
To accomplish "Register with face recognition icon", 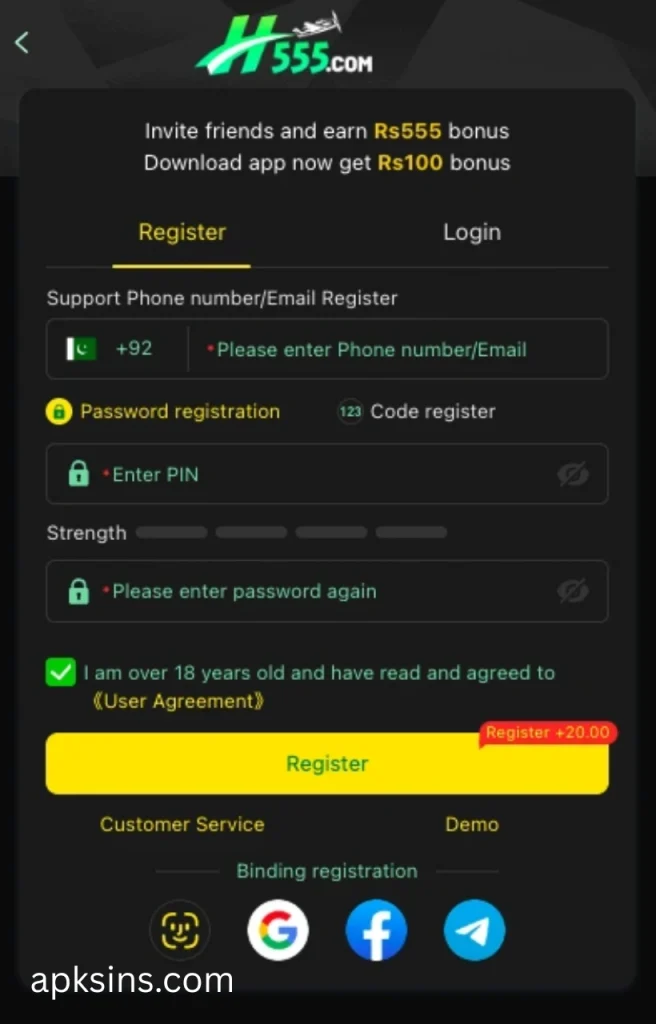I will [180, 931].
